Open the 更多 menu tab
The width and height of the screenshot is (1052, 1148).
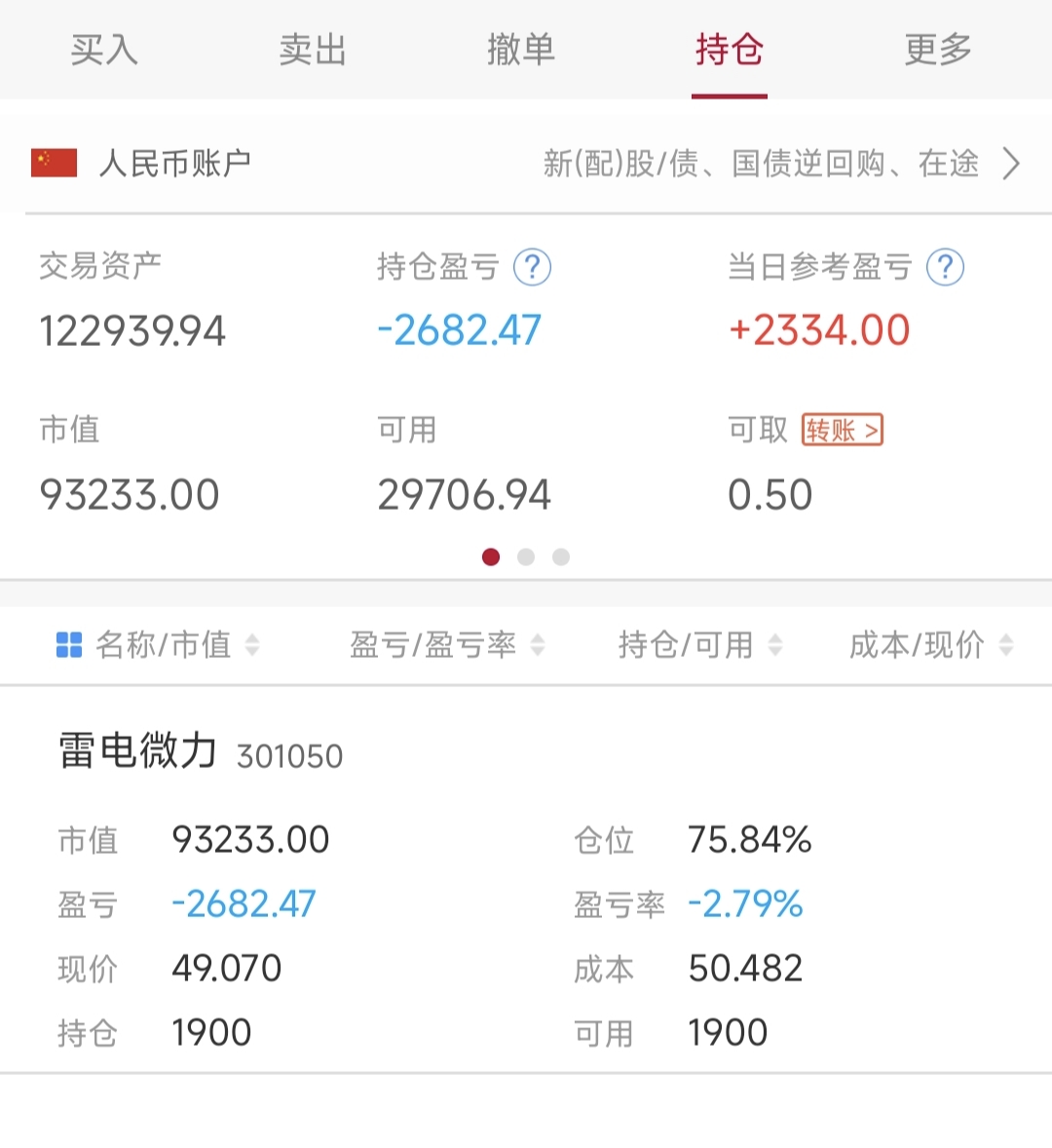point(937,51)
